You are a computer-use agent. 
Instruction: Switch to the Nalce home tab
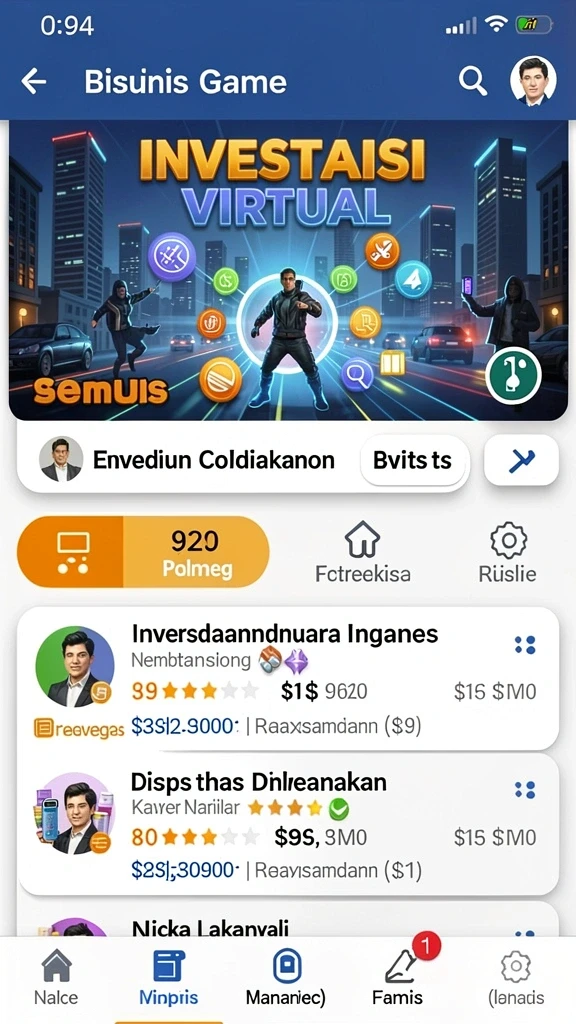(56, 978)
